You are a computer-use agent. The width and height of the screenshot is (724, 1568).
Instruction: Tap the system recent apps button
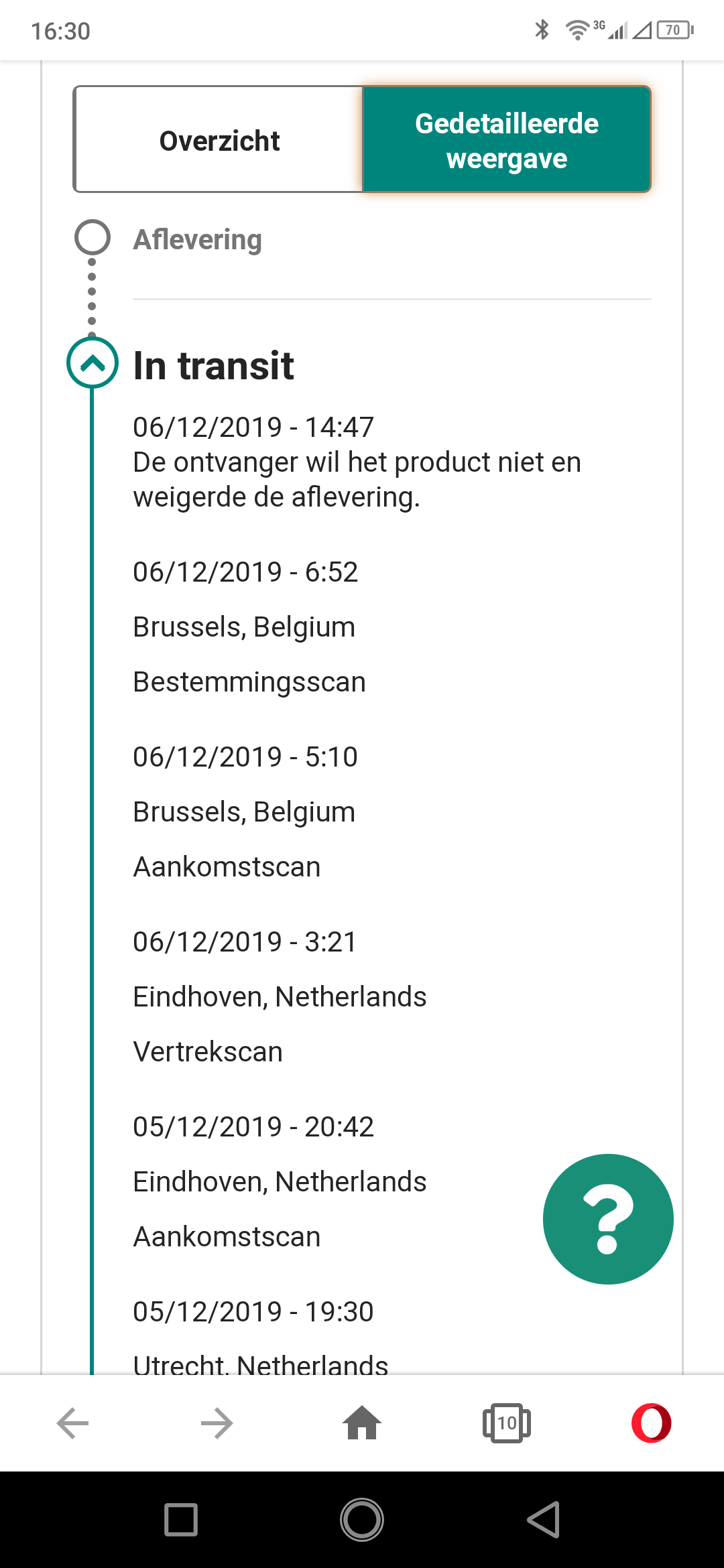click(181, 1519)
